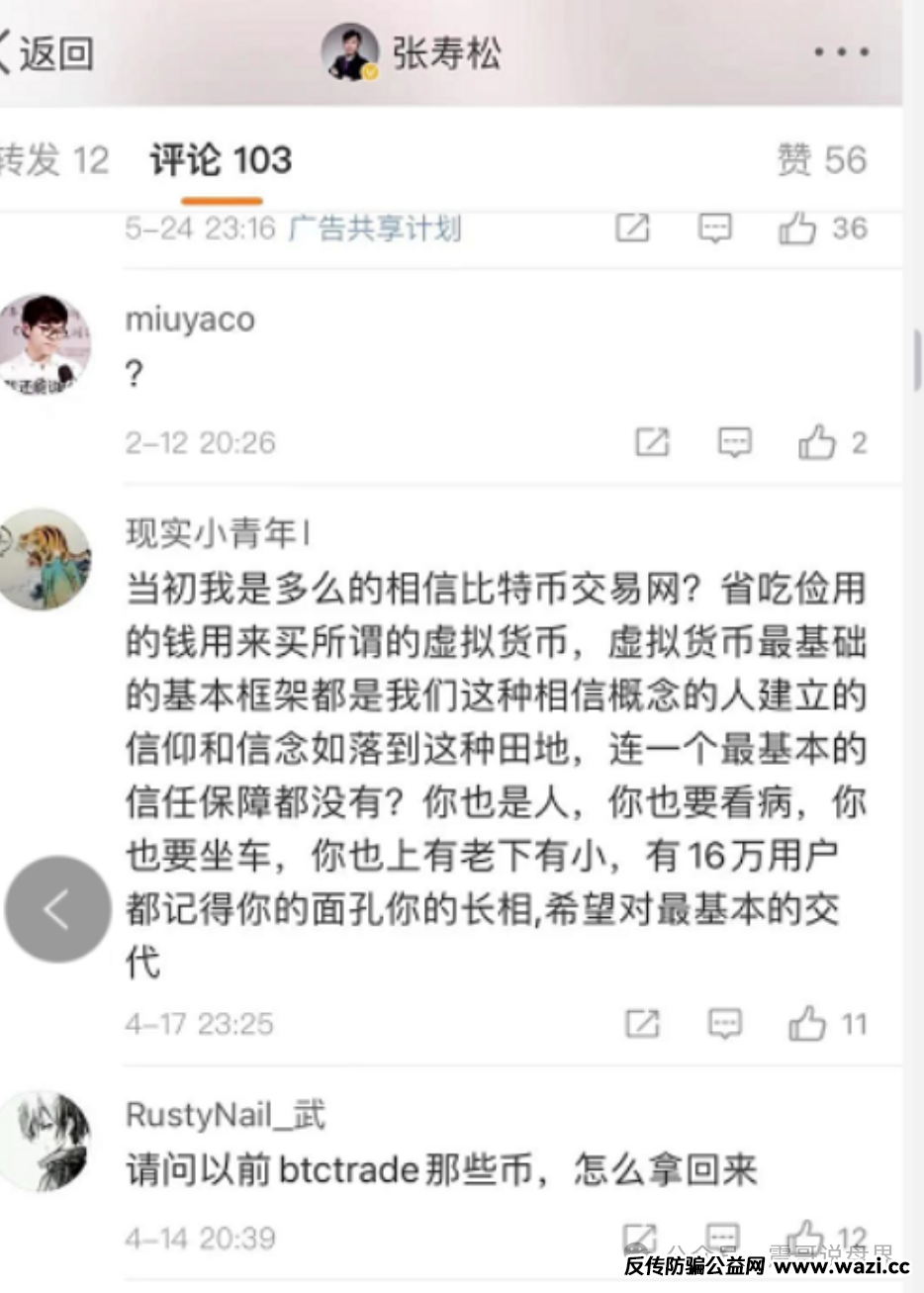The height and width of the screenshot is (1293, 924).
Task: Repost 现实小青年I's comment
Action: coord(643,1023)
